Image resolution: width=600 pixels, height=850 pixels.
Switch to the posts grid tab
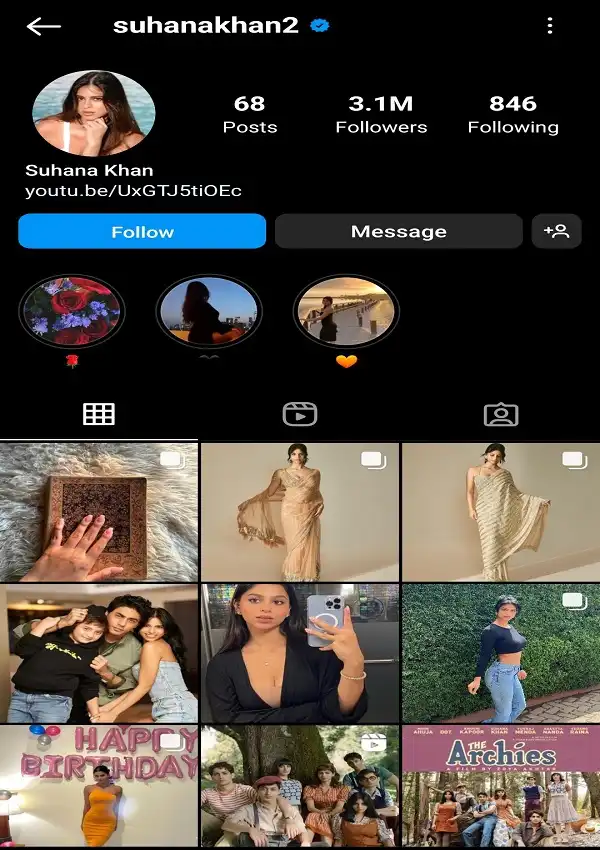99,414
